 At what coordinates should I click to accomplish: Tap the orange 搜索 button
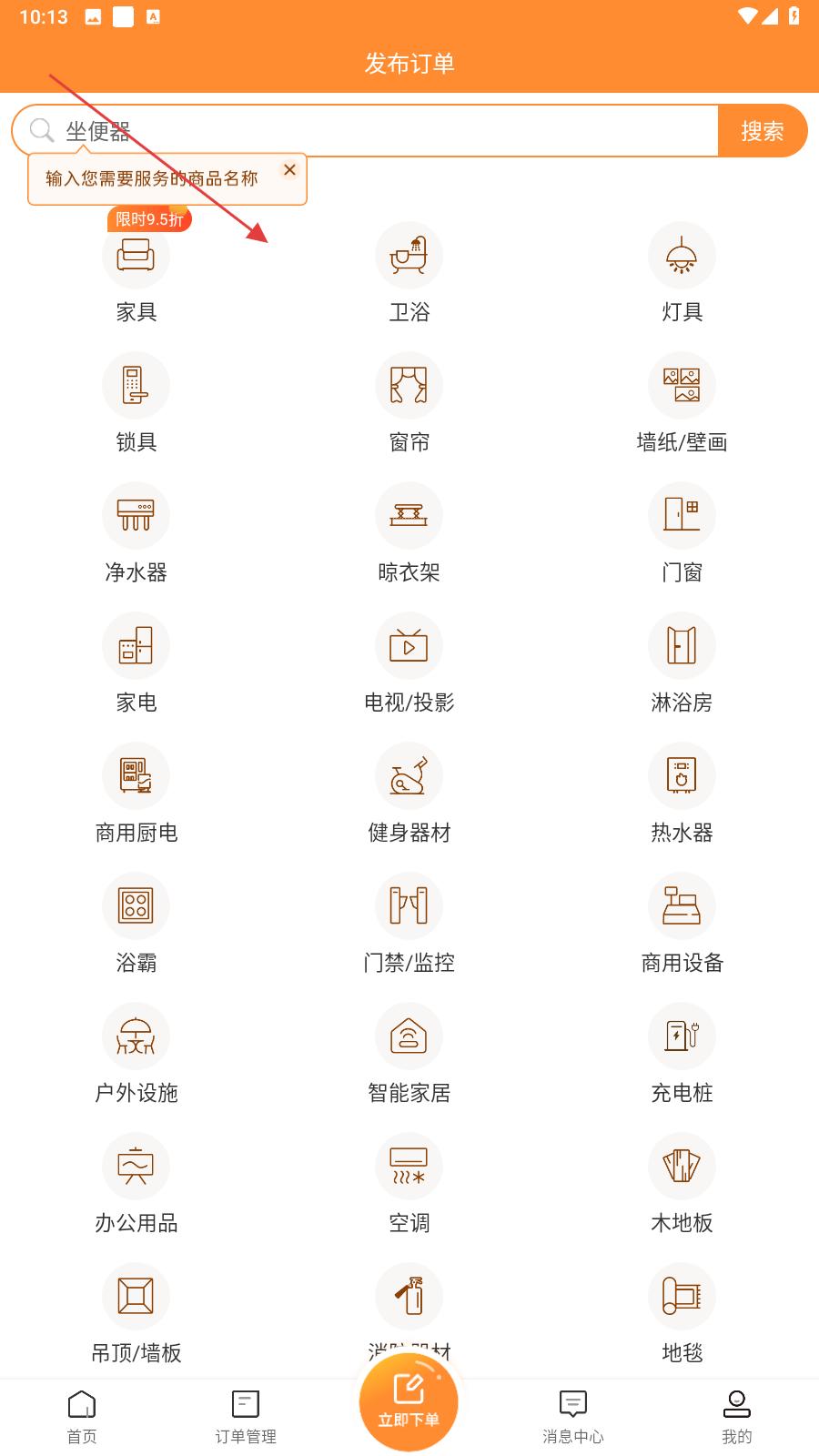763,131
